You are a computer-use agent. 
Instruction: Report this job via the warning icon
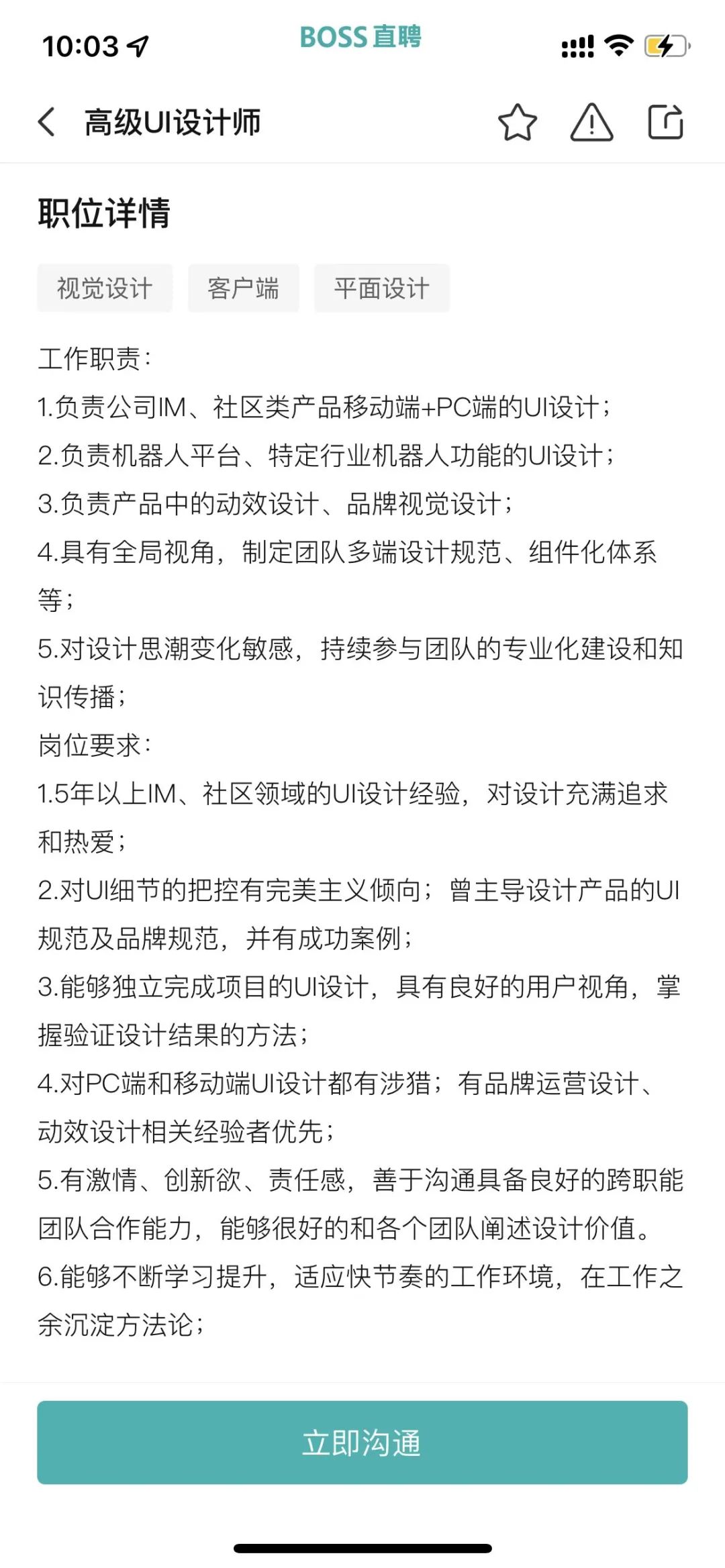coord(591,122)
